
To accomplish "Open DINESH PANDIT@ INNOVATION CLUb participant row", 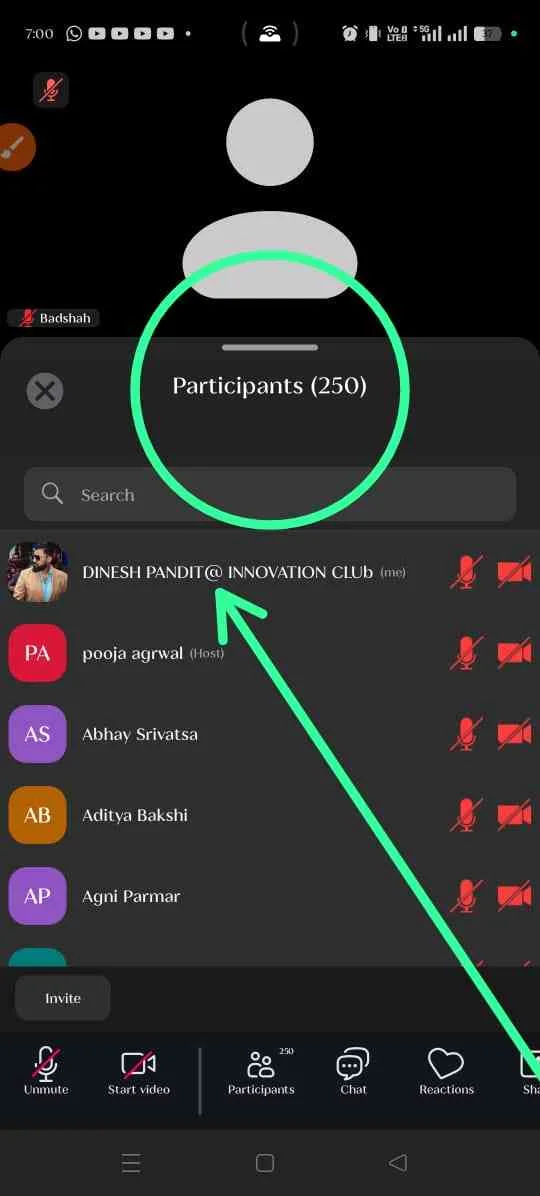I will [x=270, y=572].
